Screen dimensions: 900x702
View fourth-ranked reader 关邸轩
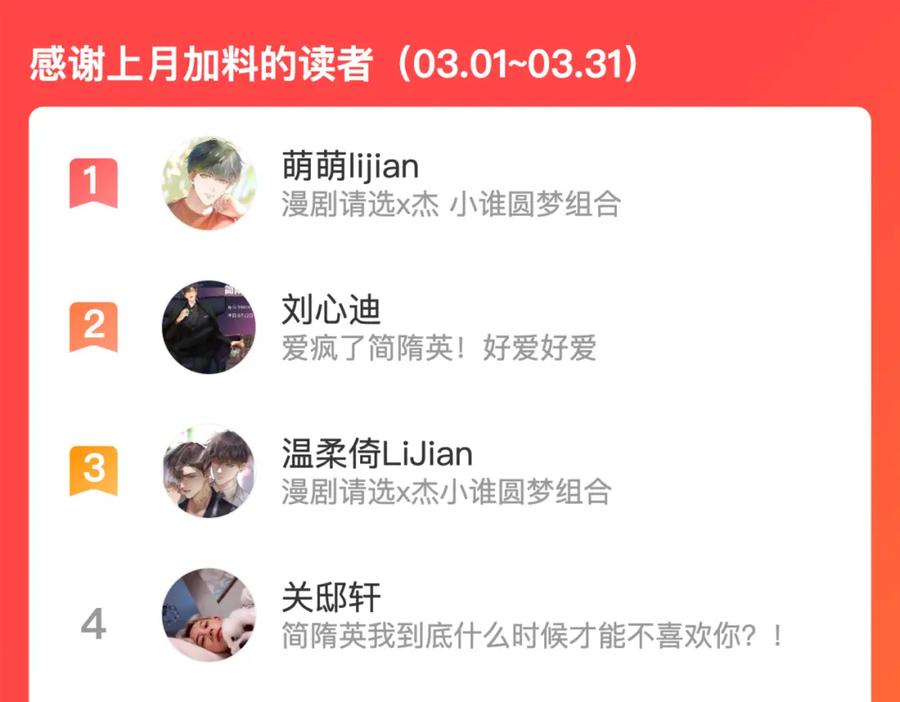coord(450,615)
